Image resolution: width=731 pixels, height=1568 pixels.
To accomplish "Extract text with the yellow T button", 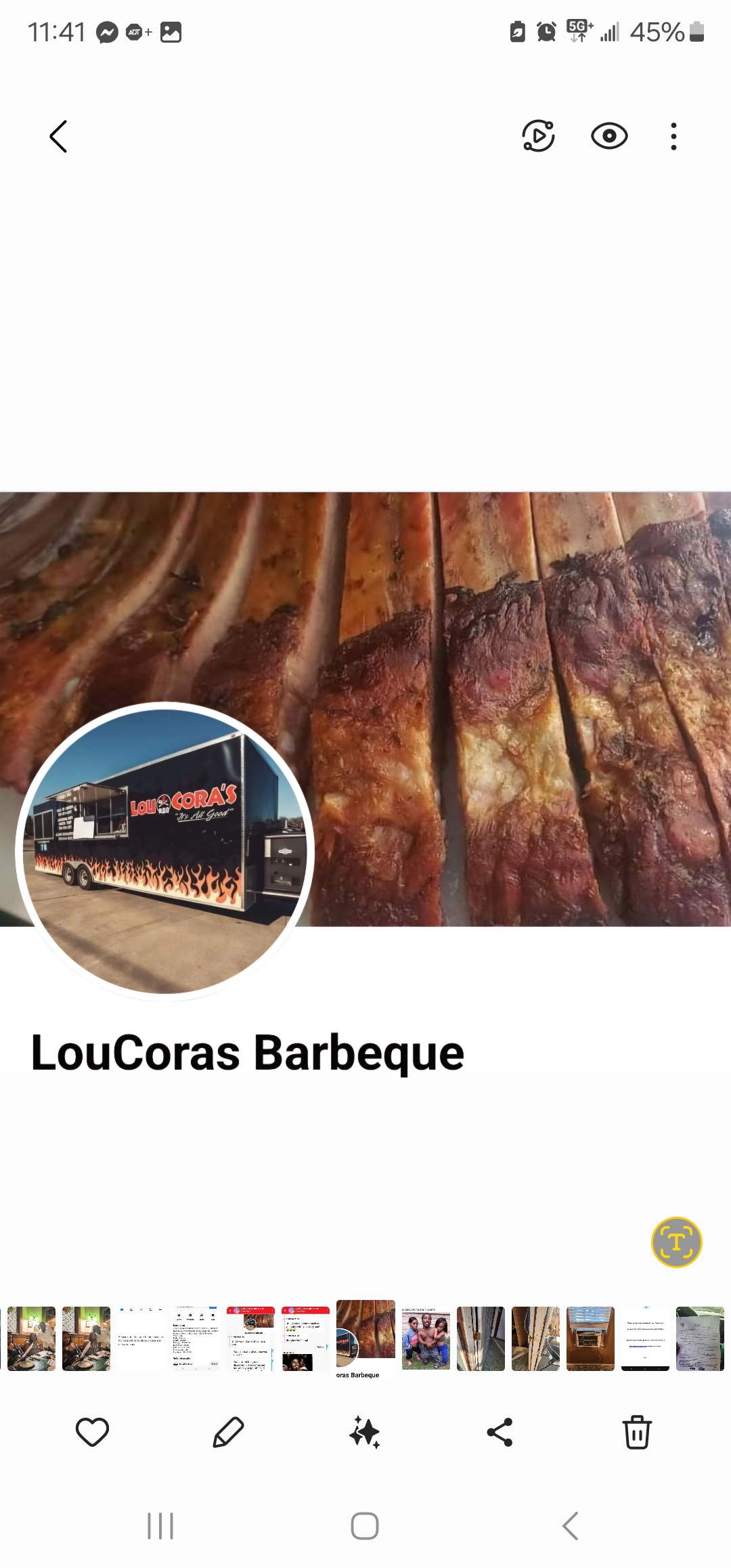I will (x=676, y=1242).
